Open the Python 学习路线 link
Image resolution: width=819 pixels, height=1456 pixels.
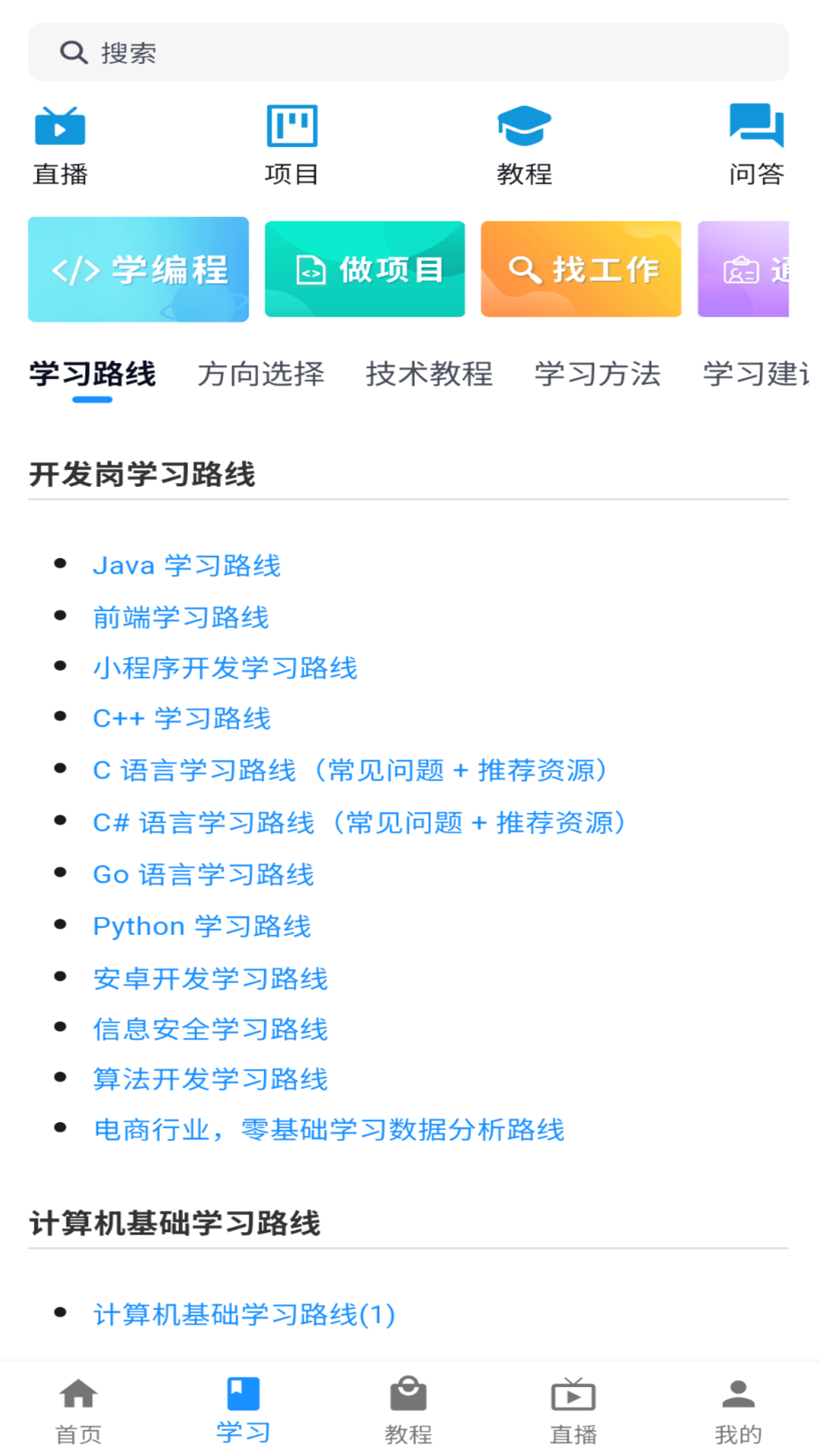coord(202,926)
